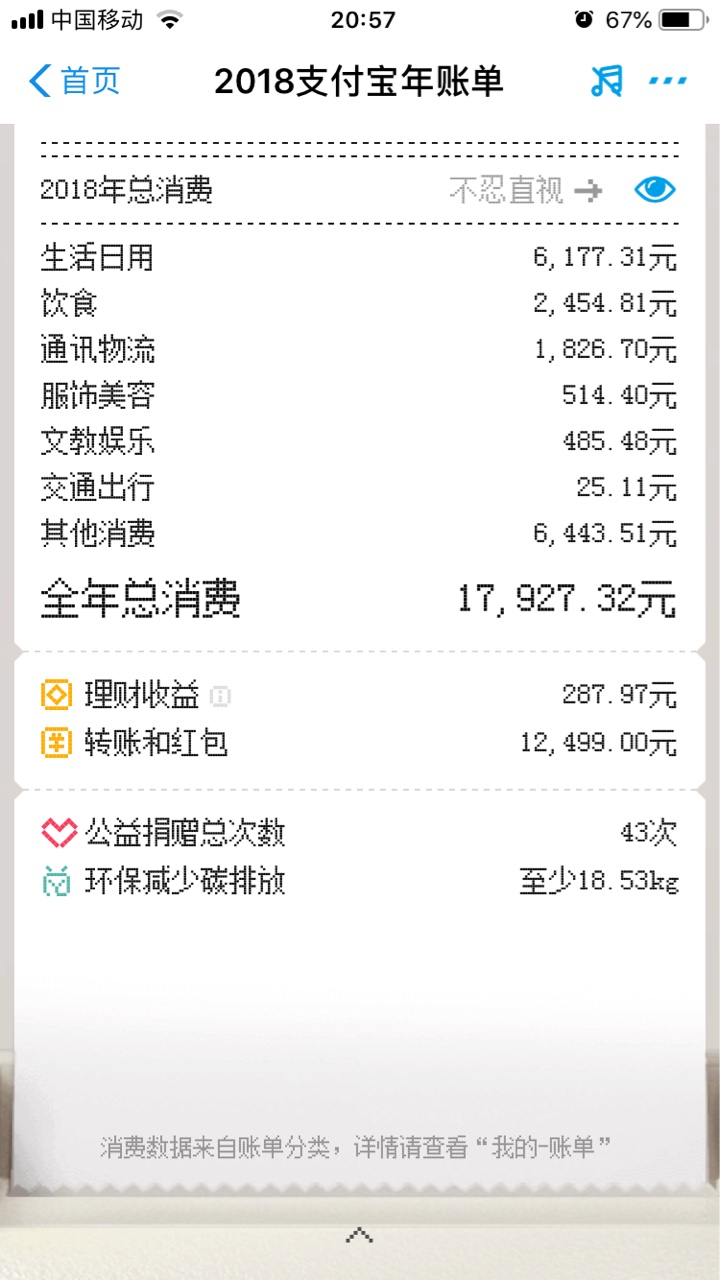The image size is (720, 1280).
Task: Open the three-dot overflow menu
Action: coord(668,81)
